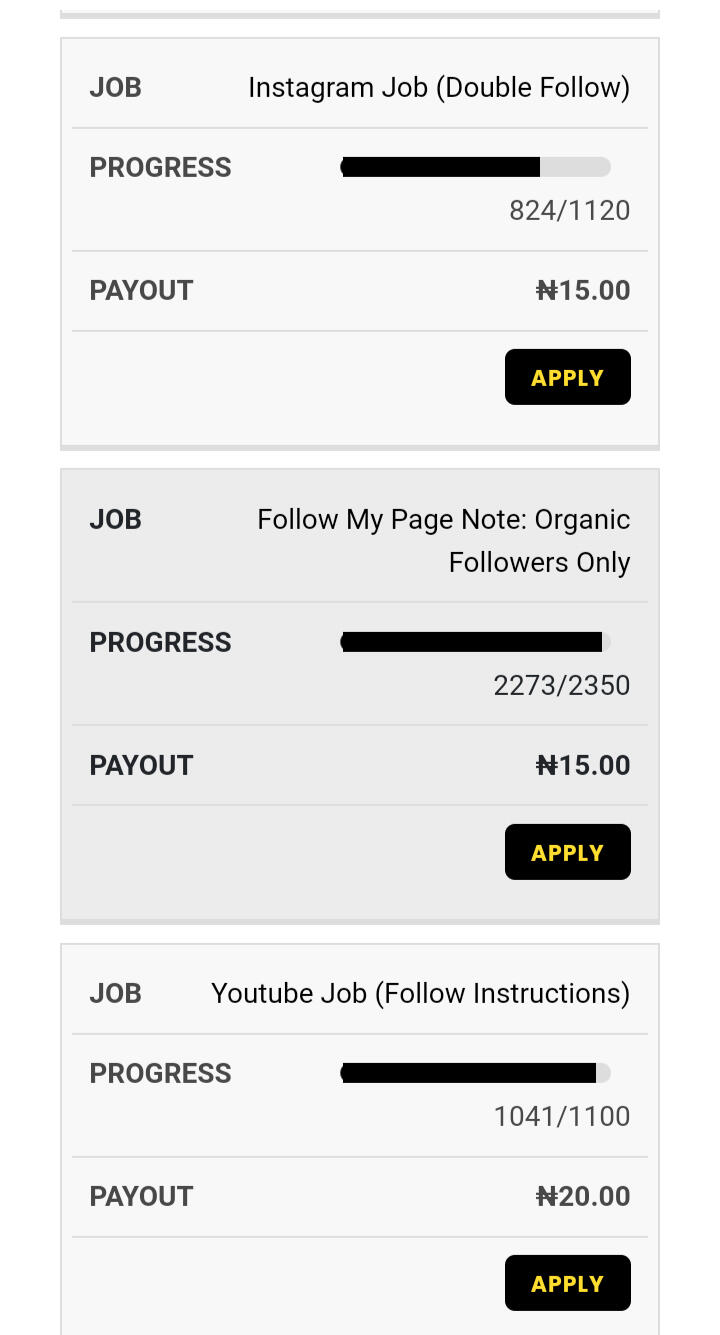The width and height of the screenshot is (720, 1335).
Task: Click the ₦20.00 payout on Youtube job
Action: (x=582, y=1196)
